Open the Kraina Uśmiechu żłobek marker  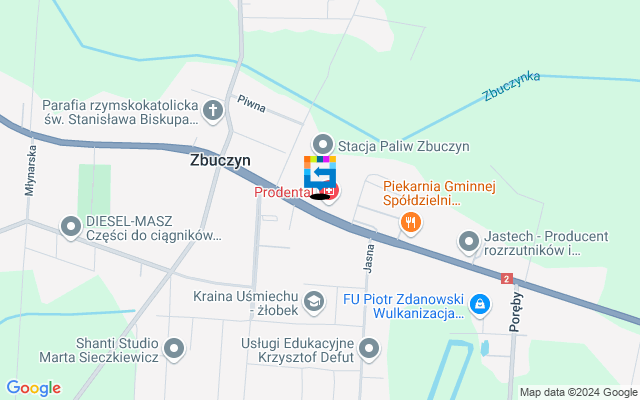tap(314, 301)
